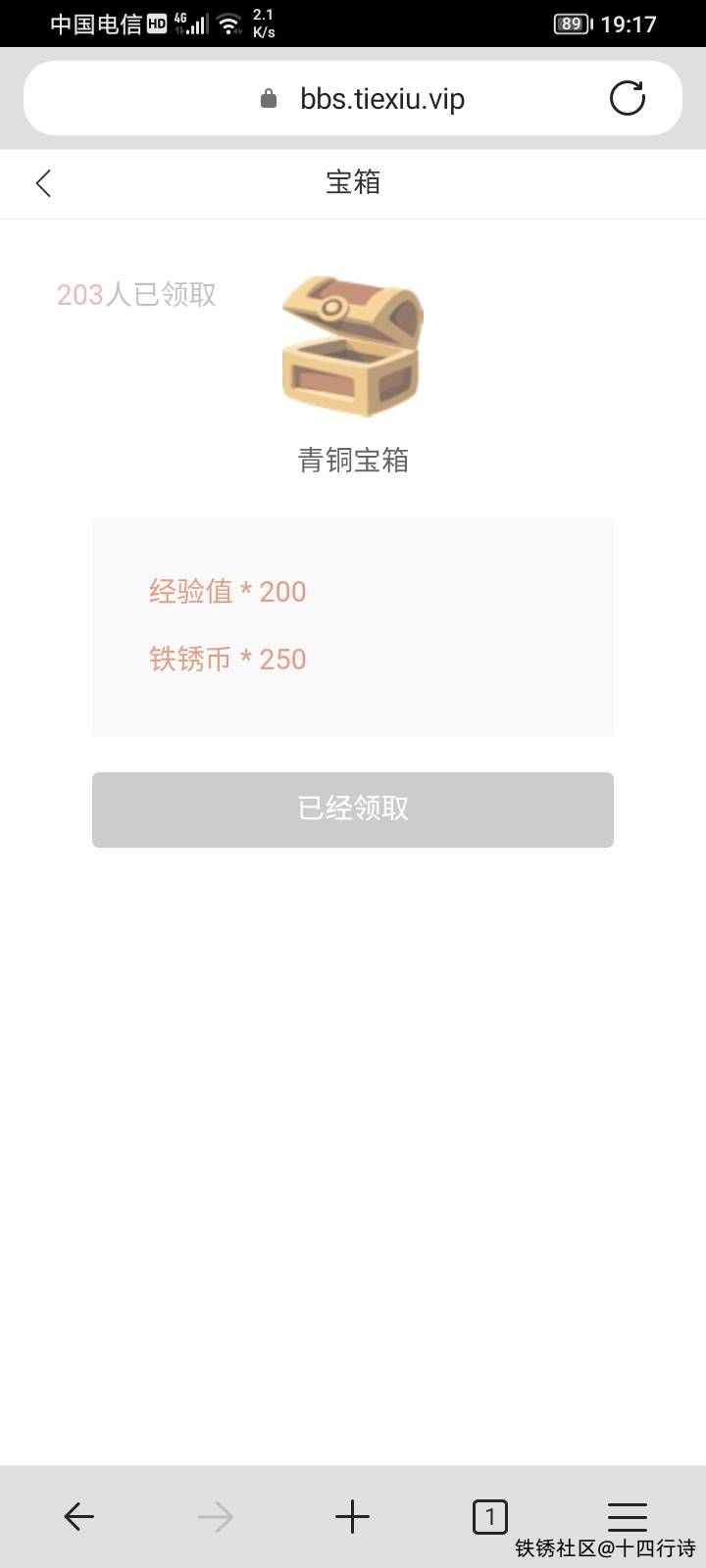706x1568 pixels.
Task: Go back from the 宝箱 page
Action: (43, 183)
